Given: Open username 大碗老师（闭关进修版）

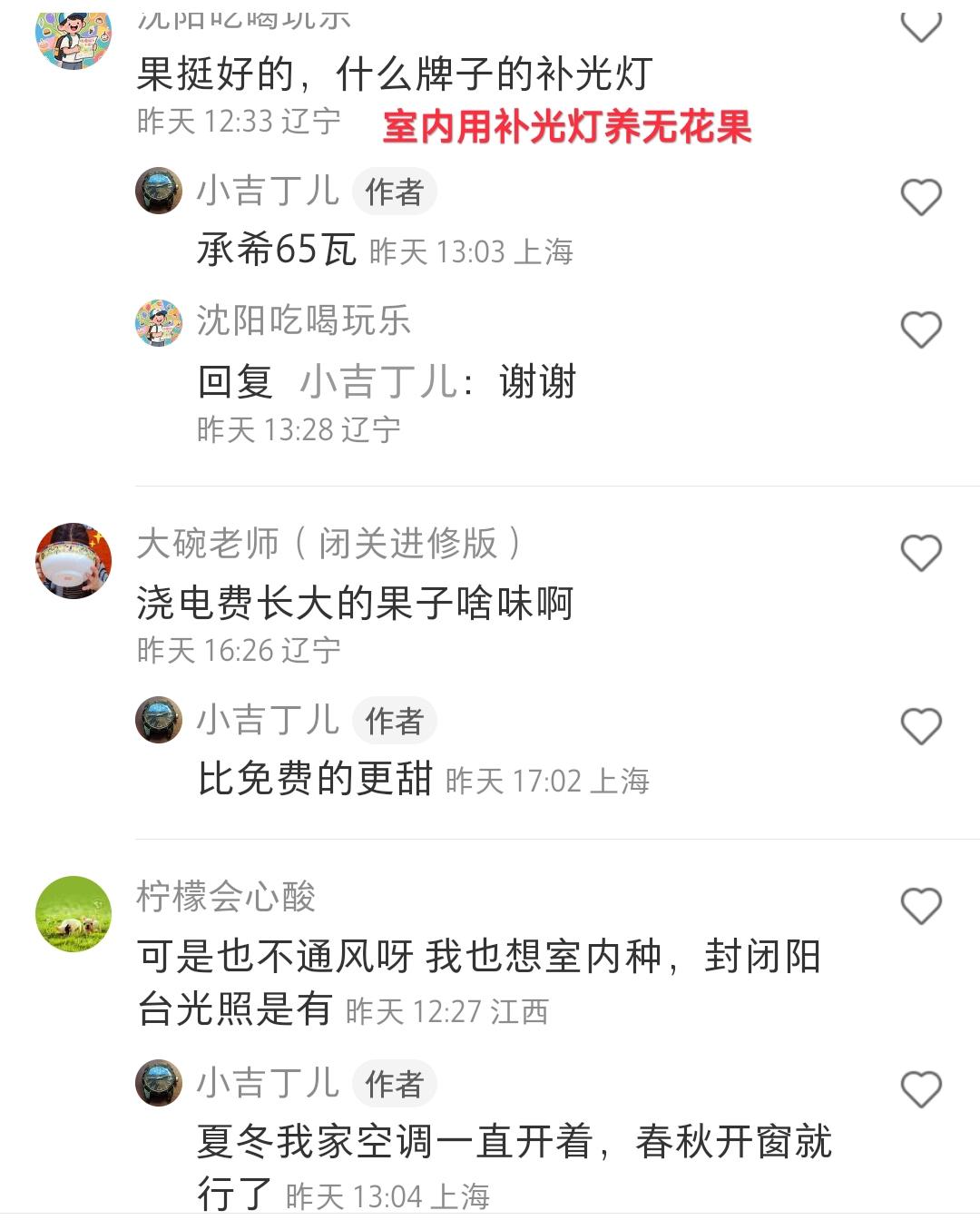Looking at the screenshot, I should (328, 543).
